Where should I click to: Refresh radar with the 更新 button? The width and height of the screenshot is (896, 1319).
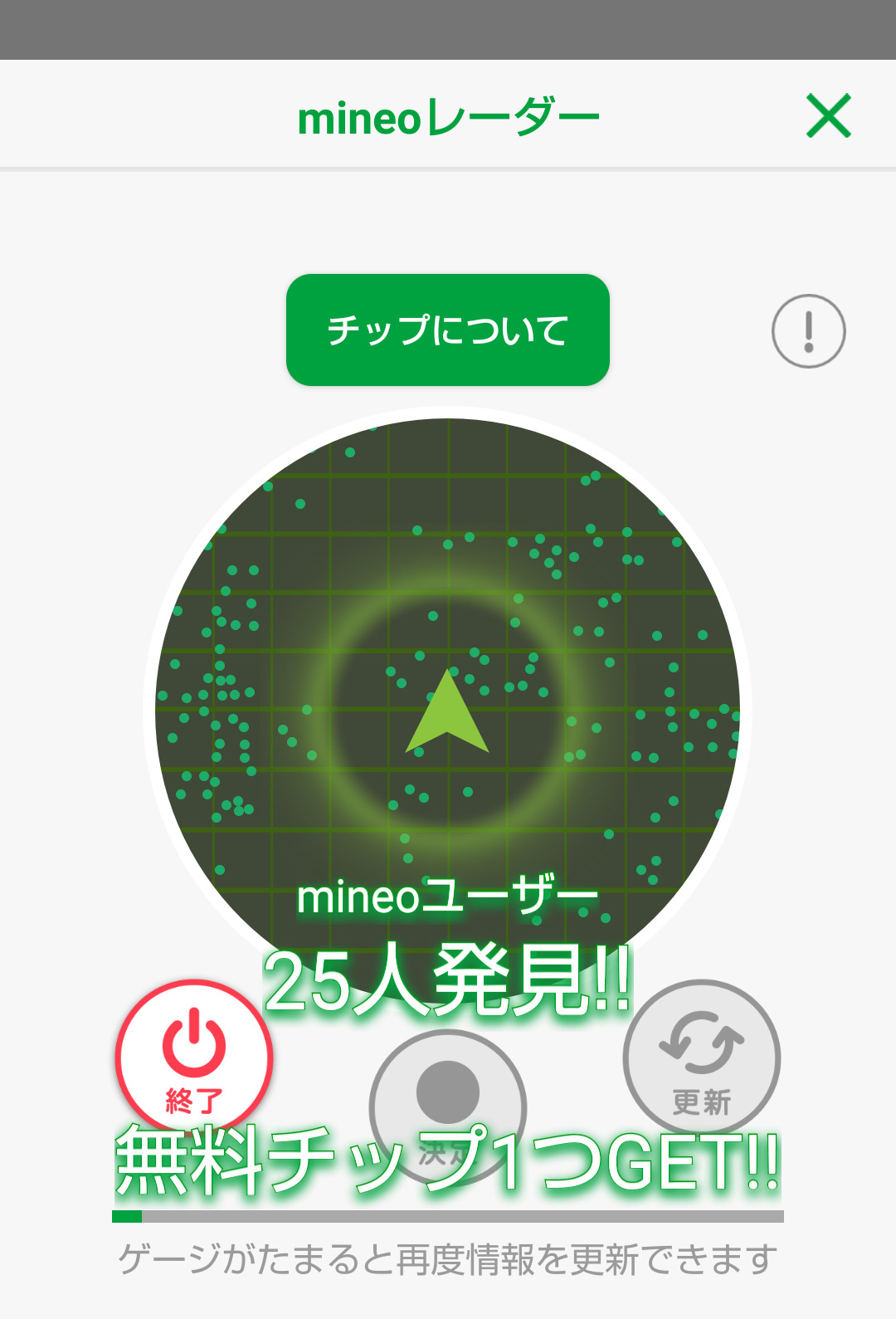tap(701, 1057)
